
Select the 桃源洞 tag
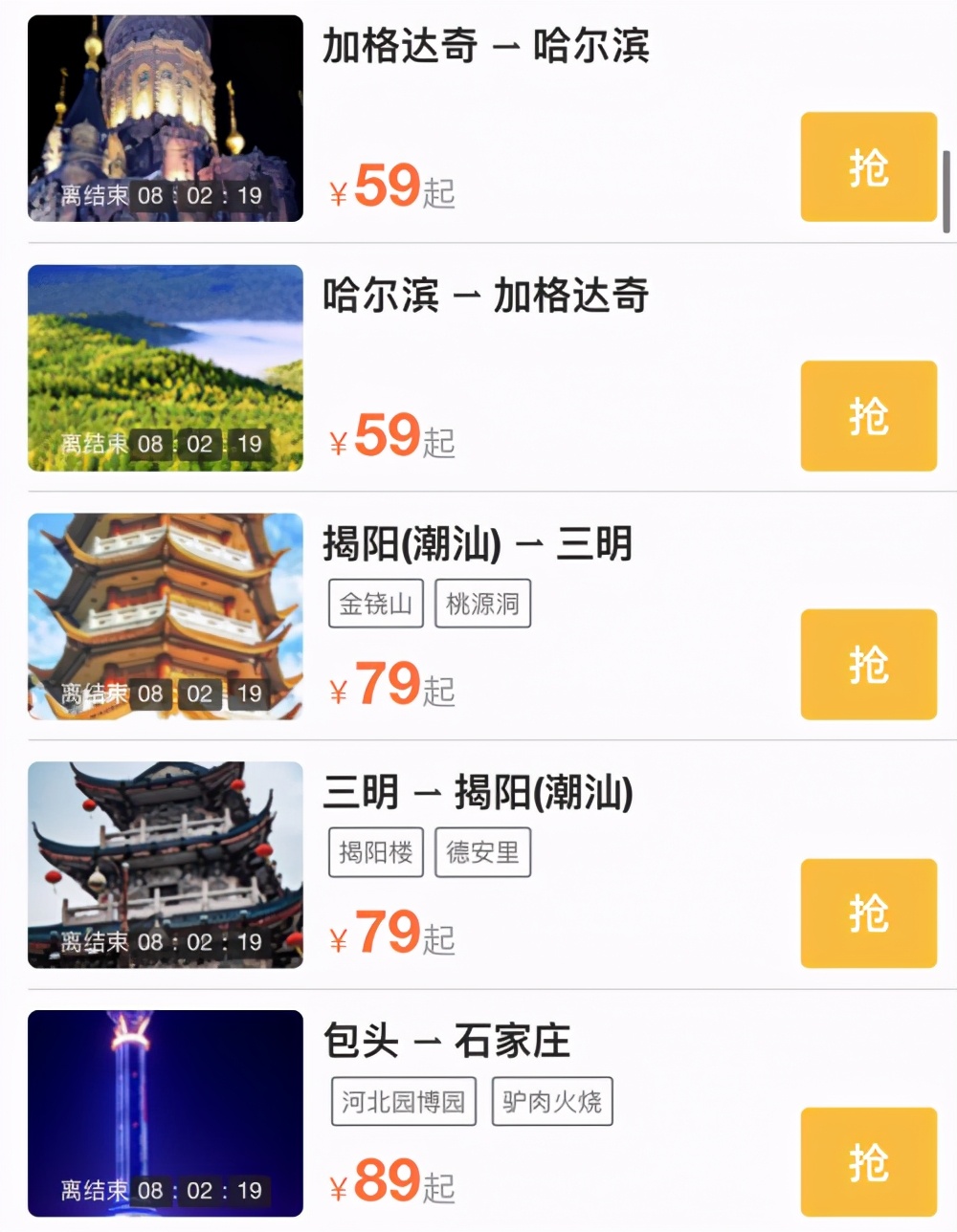[x=482, y=602]
